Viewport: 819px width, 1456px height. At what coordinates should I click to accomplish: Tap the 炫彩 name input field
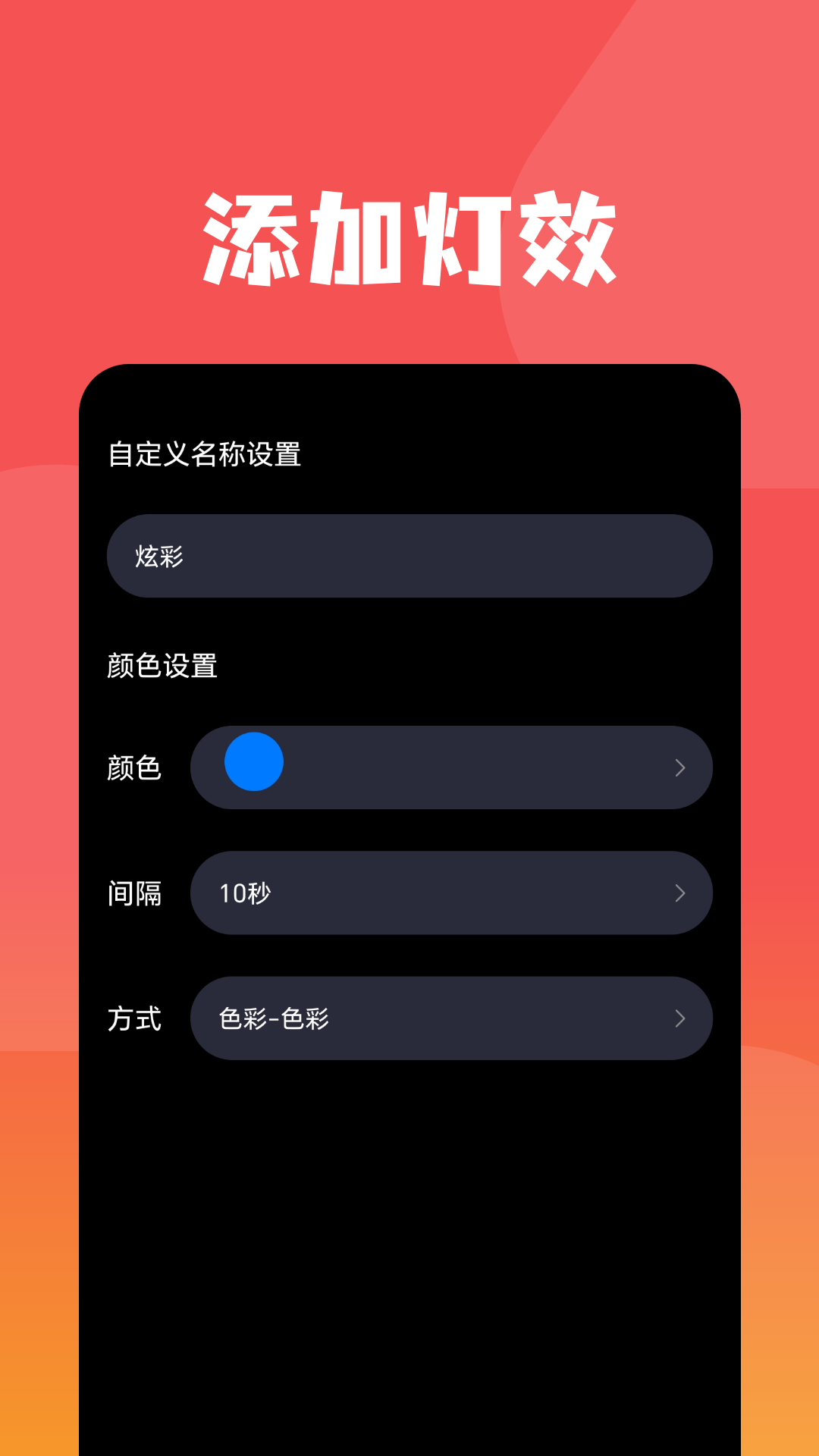point(409,556)
